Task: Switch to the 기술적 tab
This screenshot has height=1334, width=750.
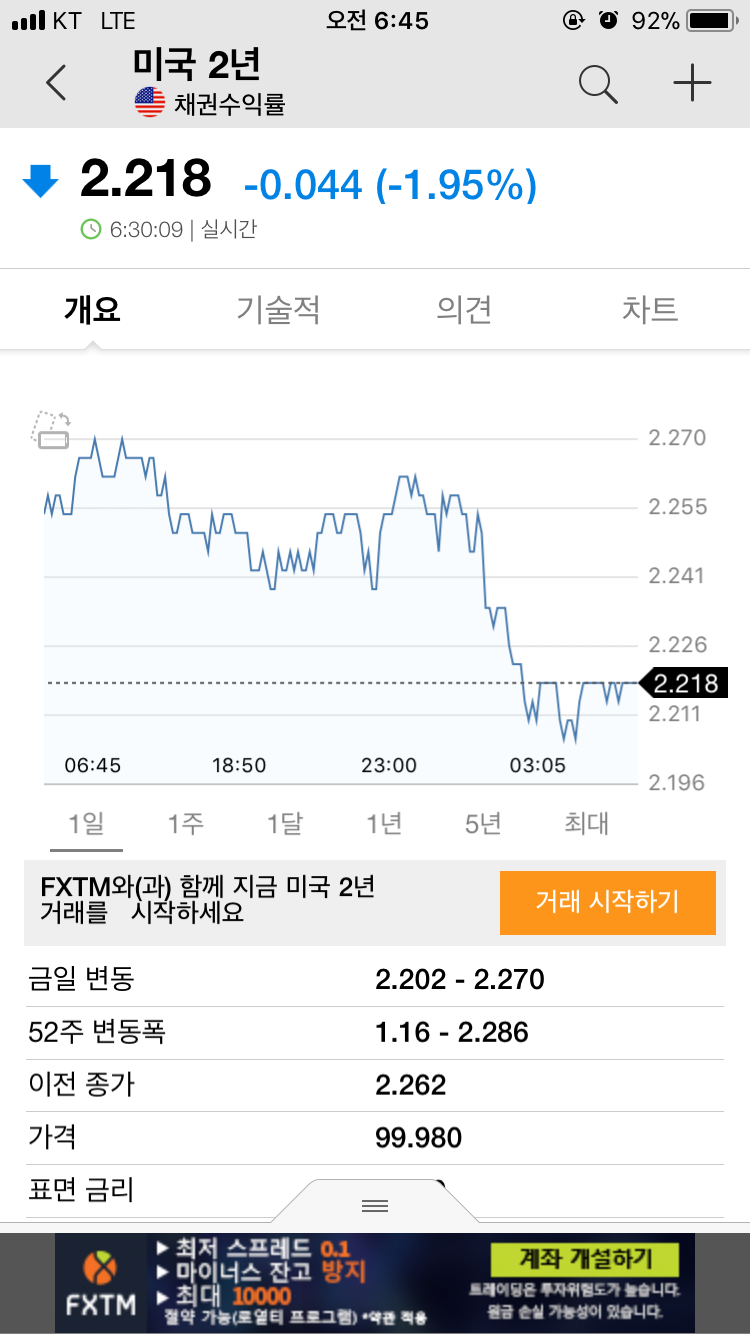Action: tap(278, 309)
